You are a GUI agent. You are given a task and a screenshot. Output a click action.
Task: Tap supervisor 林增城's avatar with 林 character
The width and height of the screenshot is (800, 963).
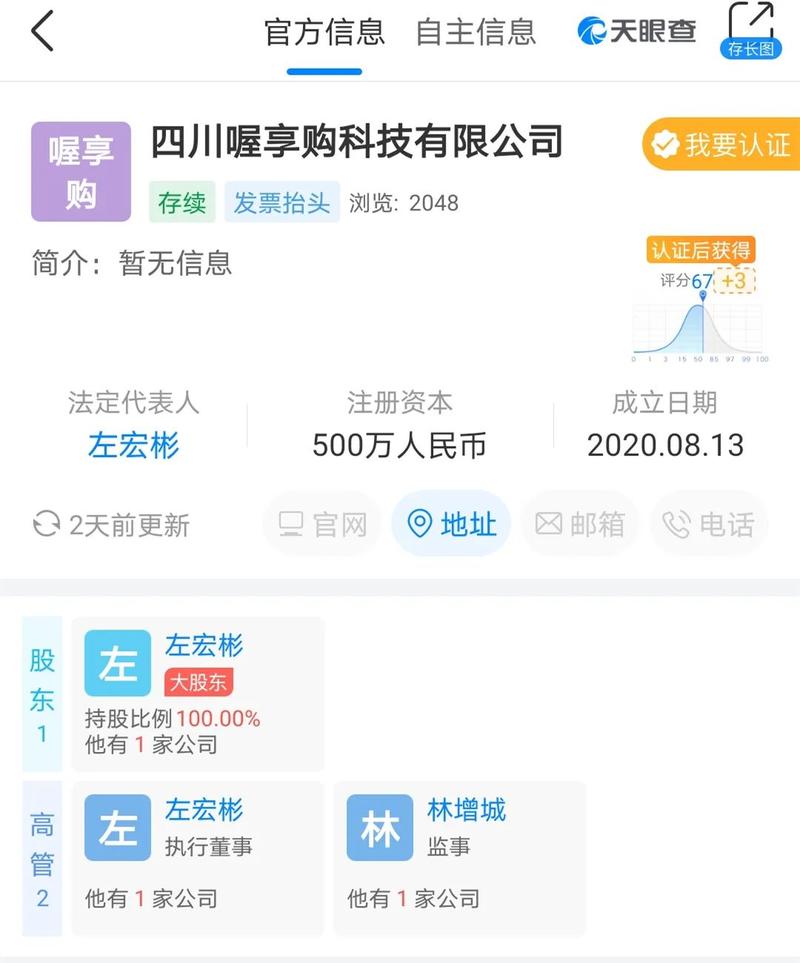point(379,827)
